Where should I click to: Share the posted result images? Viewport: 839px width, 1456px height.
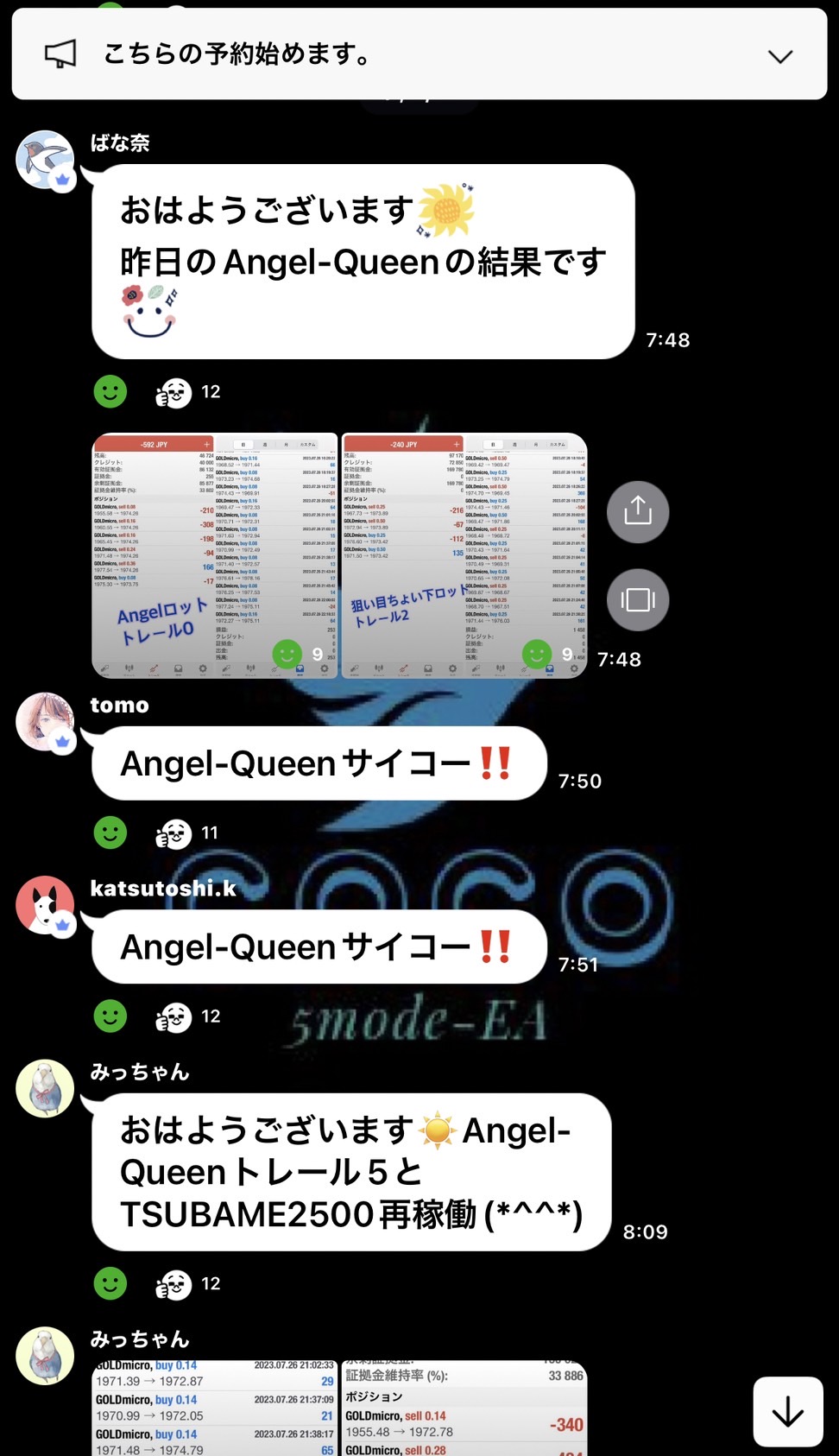tap(638, 511)
